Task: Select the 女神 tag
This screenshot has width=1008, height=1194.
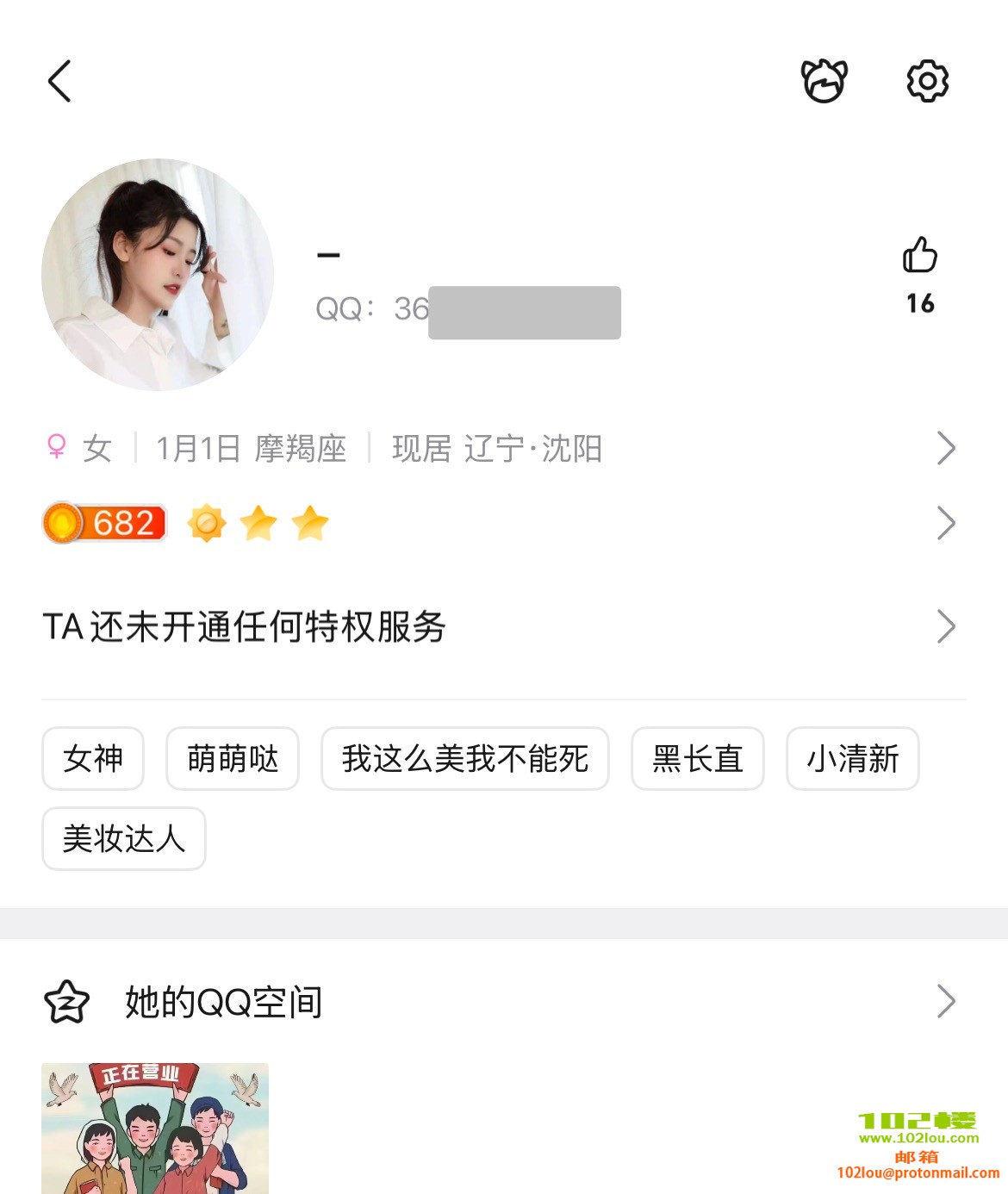Action: point(93,759)
